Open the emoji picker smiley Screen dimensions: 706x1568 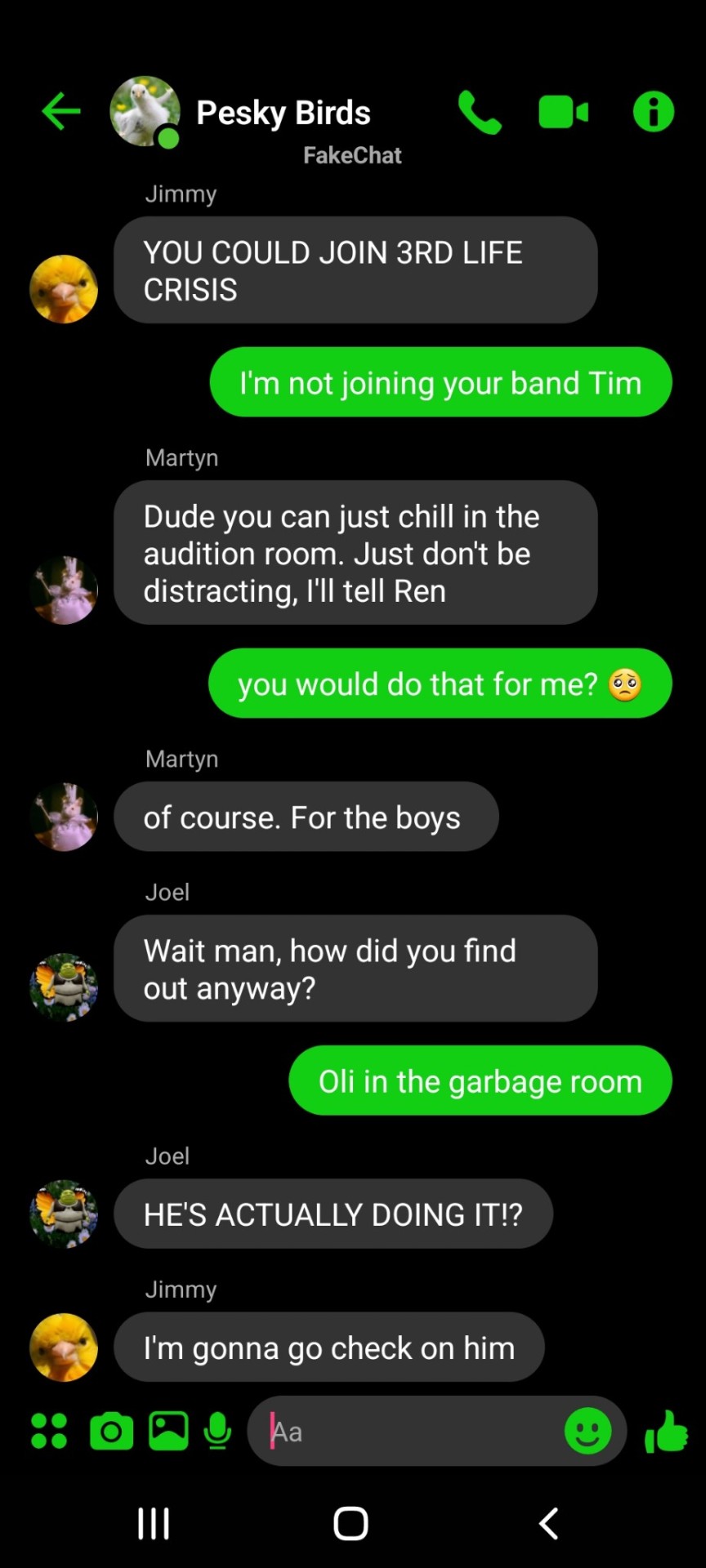click(588, 1431)
